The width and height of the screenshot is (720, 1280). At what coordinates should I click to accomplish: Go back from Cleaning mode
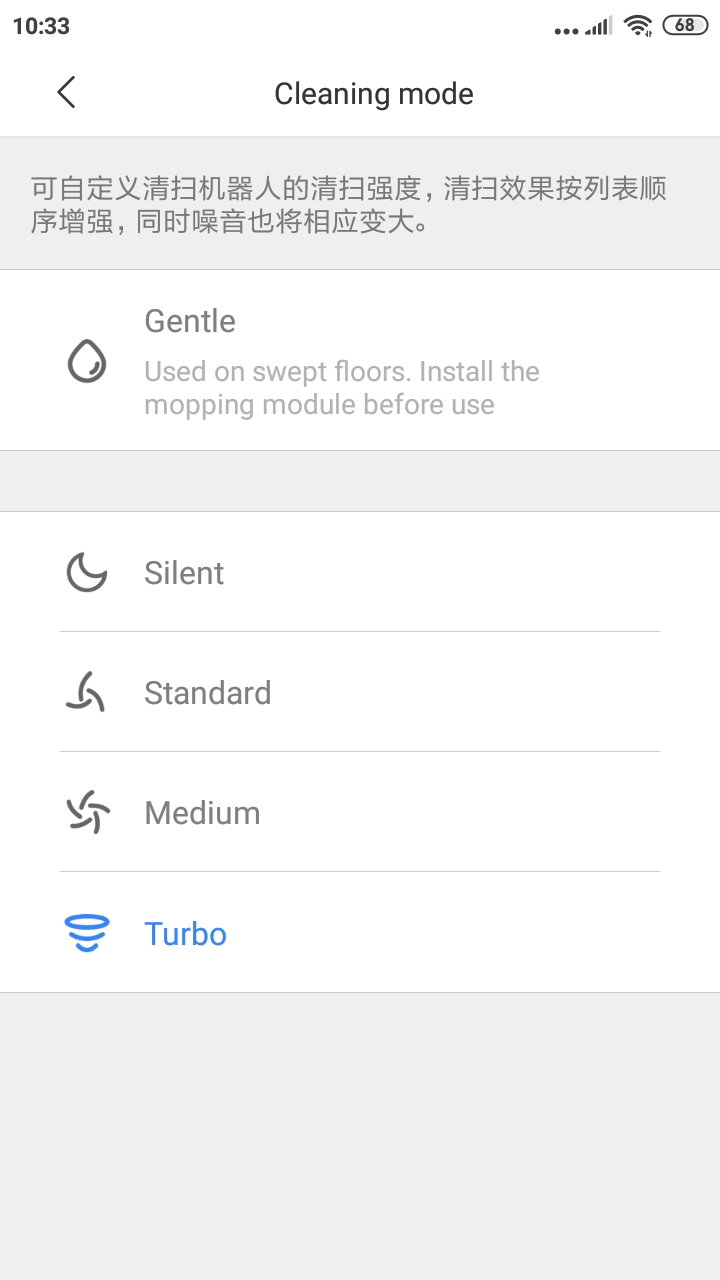pos(66,93)
